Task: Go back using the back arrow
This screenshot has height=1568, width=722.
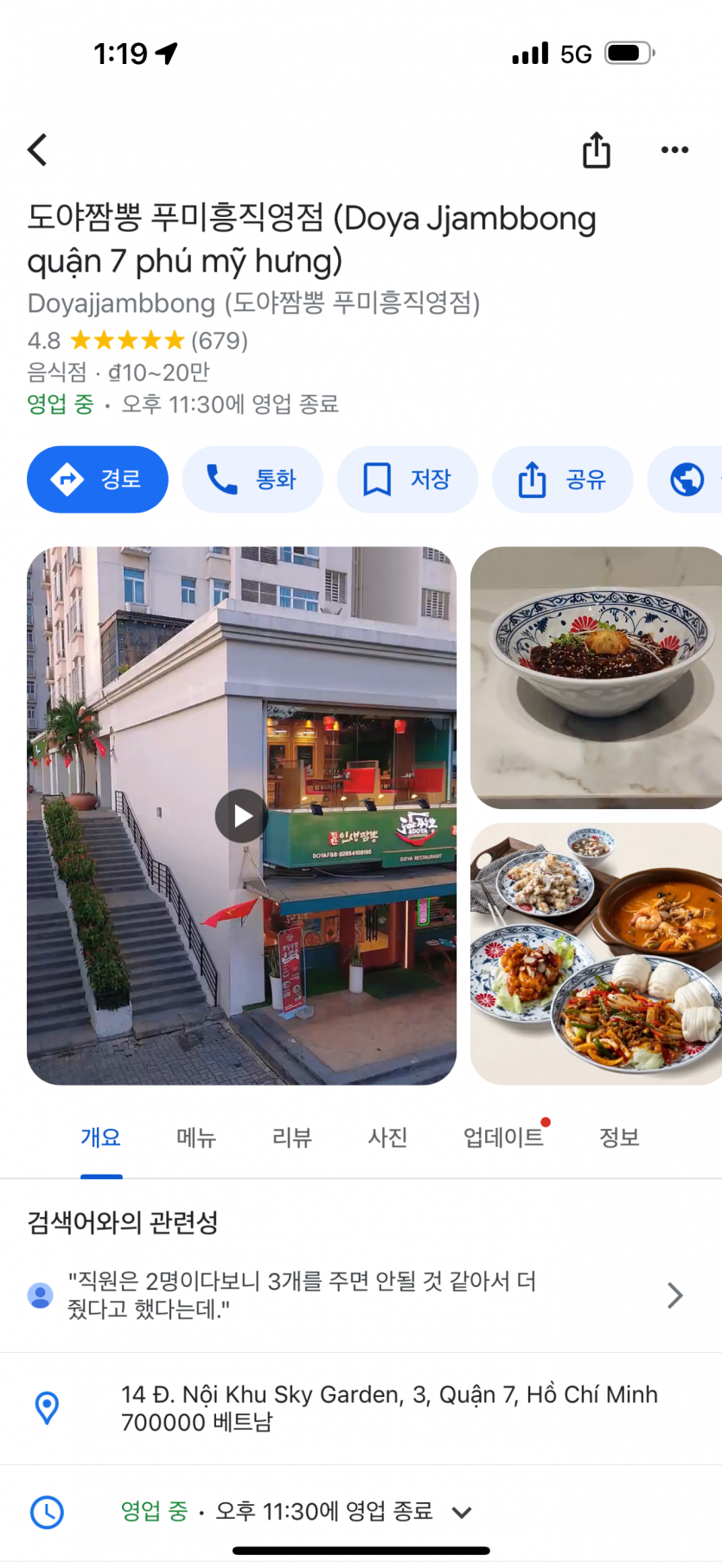Action: (37, 150)
